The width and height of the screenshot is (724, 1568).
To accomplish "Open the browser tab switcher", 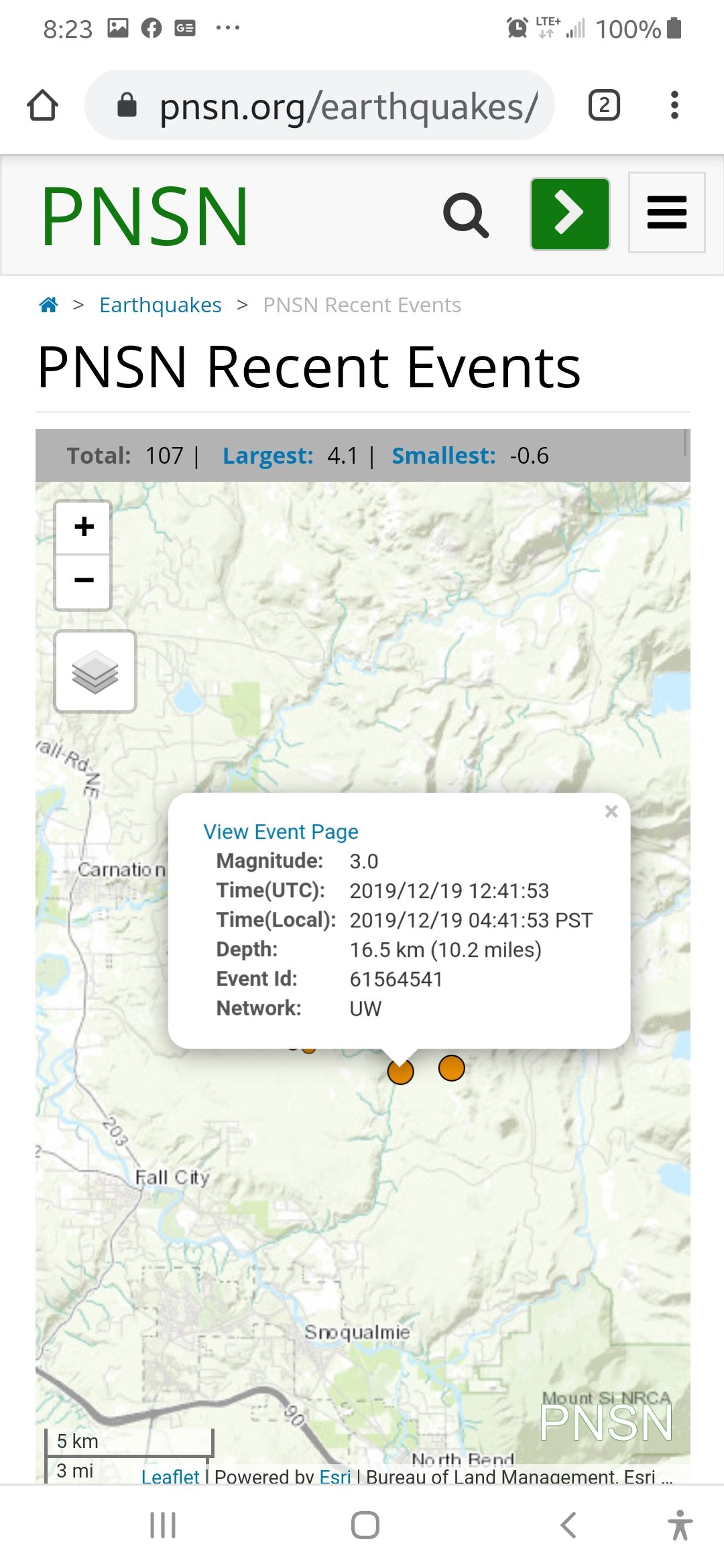I will tap(604, 105).
